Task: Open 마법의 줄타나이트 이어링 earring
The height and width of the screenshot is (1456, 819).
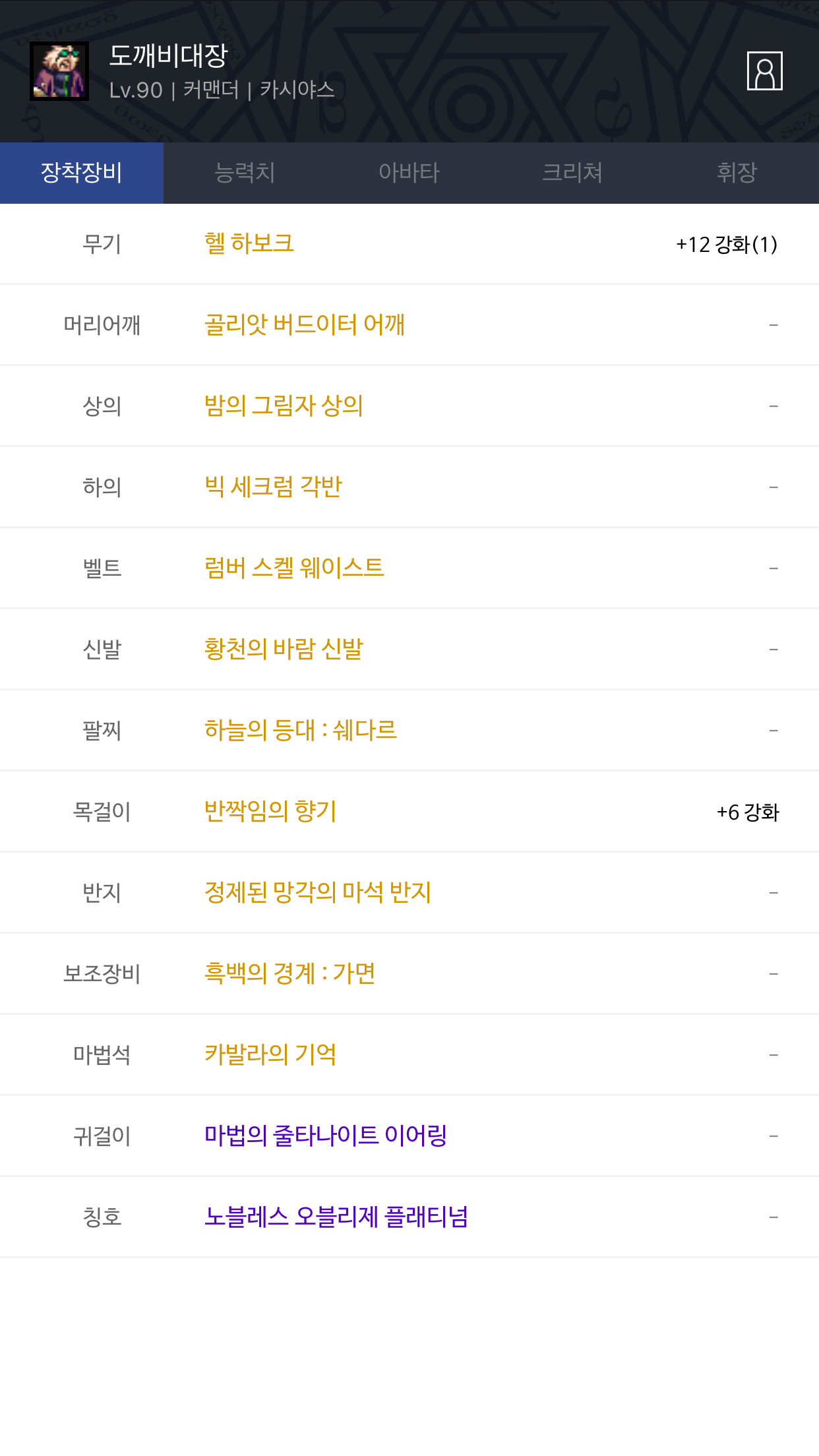Action: pos(326,1136)
